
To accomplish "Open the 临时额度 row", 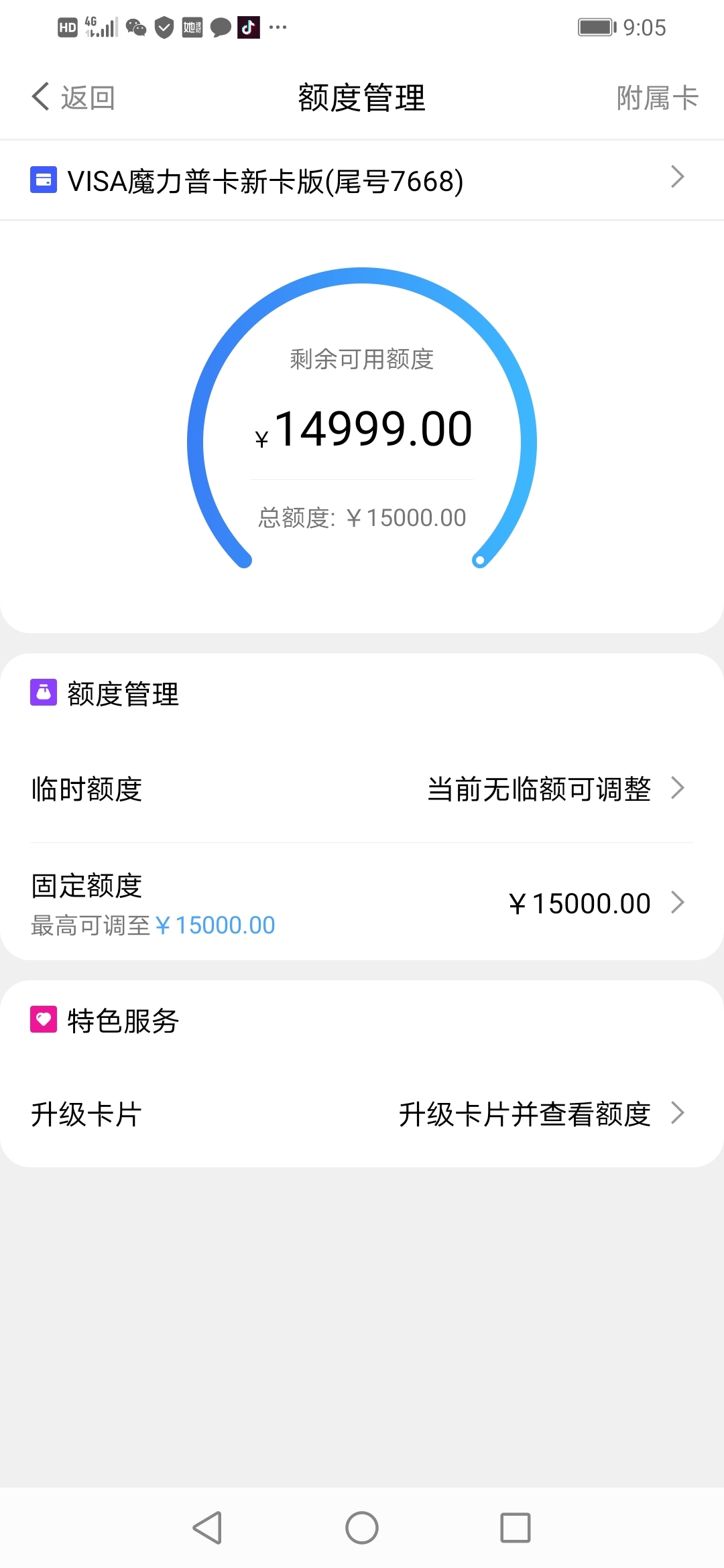I will 362,789.
